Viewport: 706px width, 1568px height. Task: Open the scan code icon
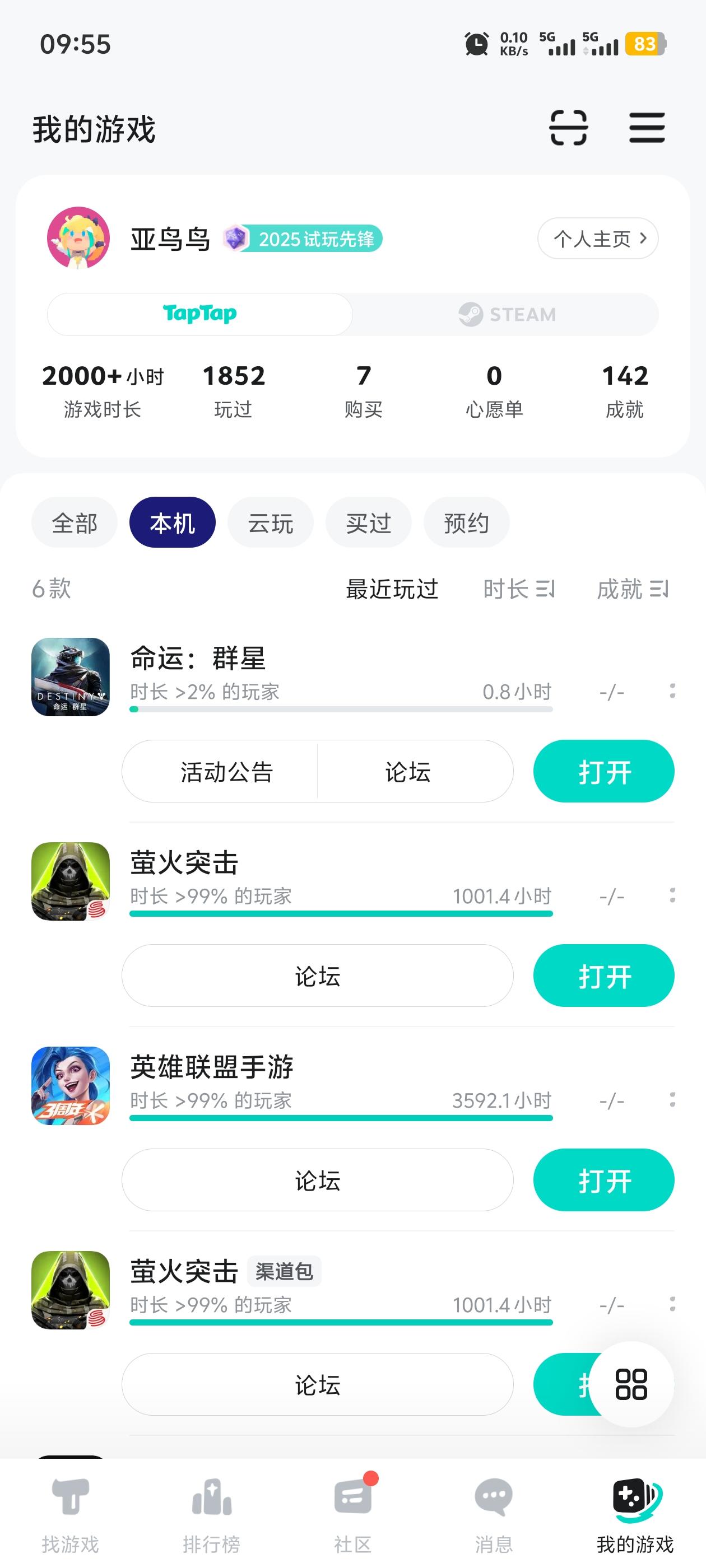point(568,128)
